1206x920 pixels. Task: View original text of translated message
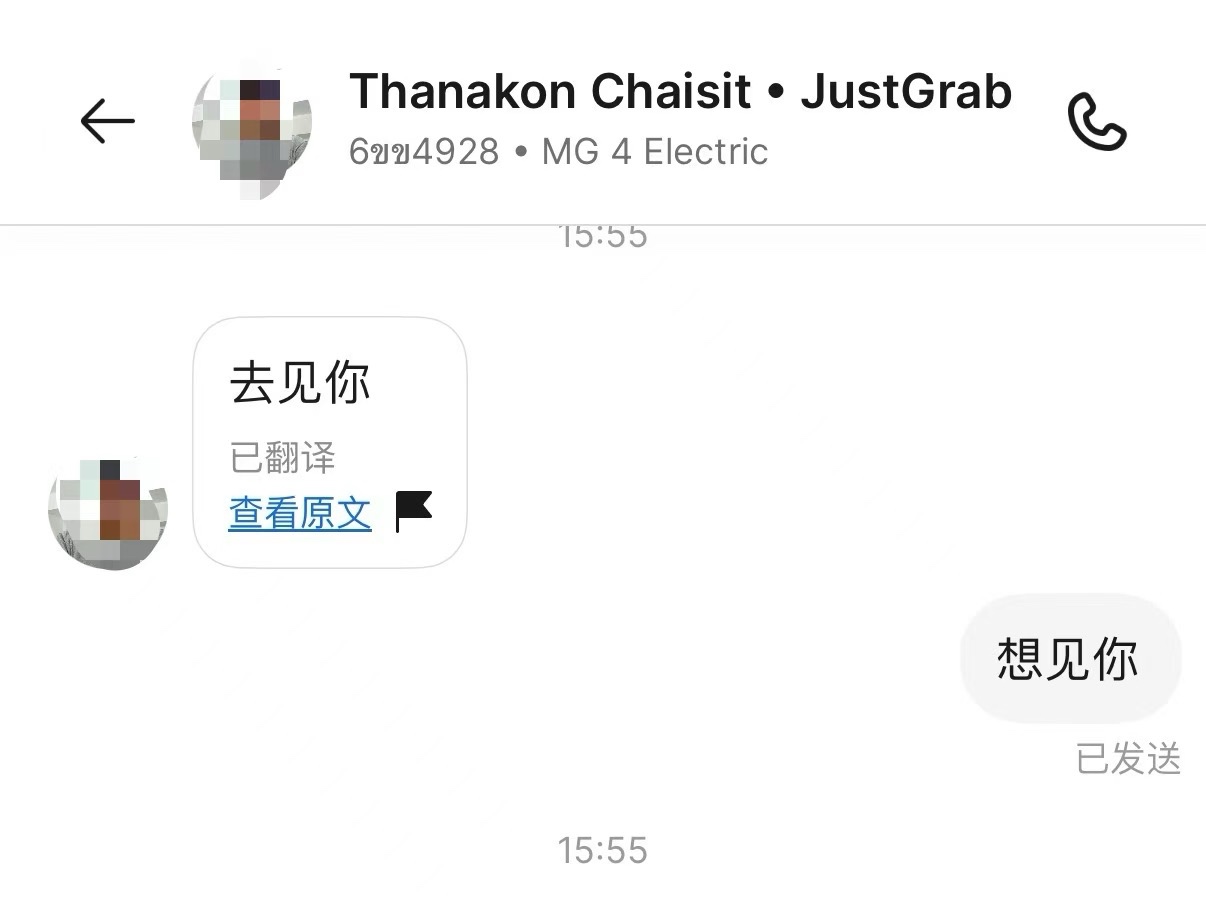tap(300, 513)
